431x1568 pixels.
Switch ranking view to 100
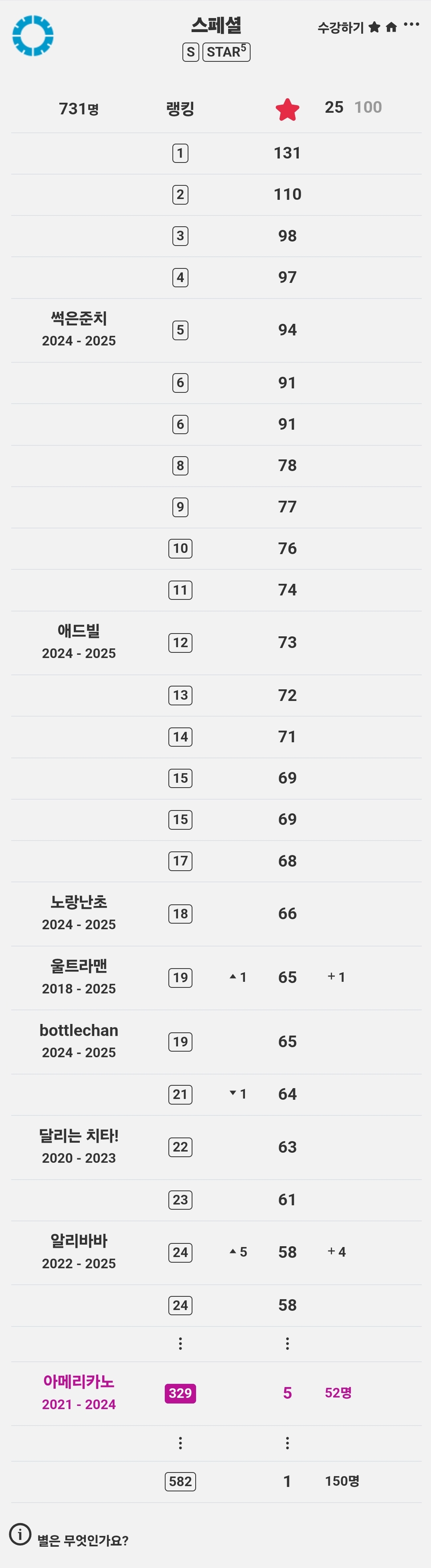[368, 107]
